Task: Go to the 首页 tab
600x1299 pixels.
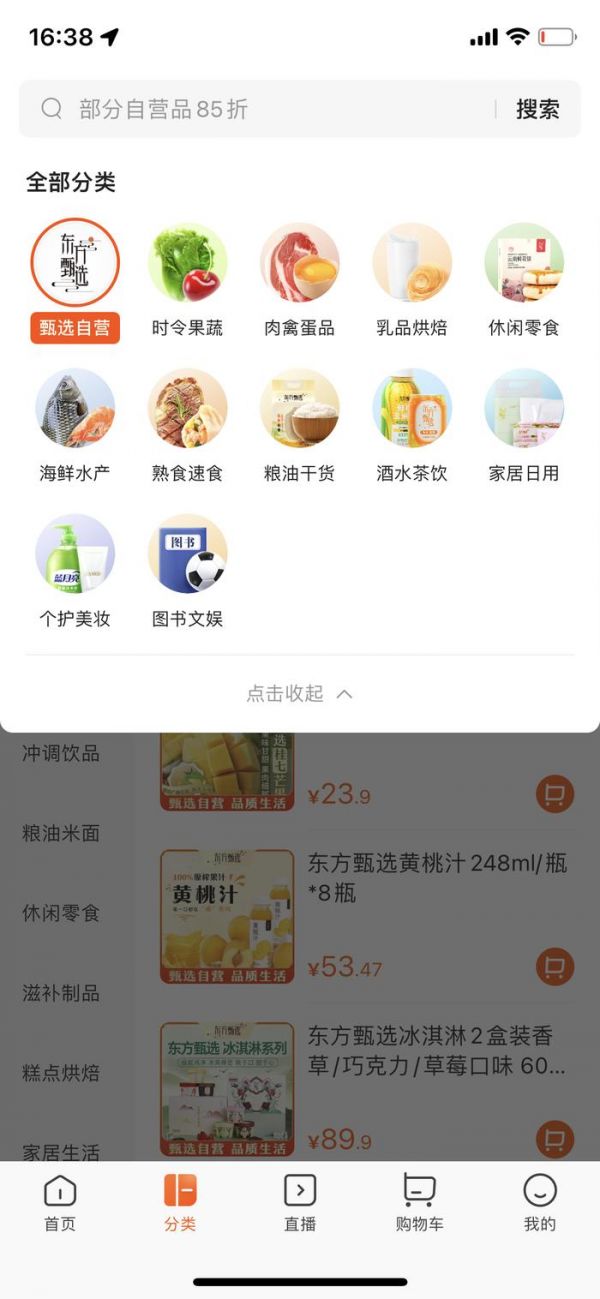Action: [60, 1203]
